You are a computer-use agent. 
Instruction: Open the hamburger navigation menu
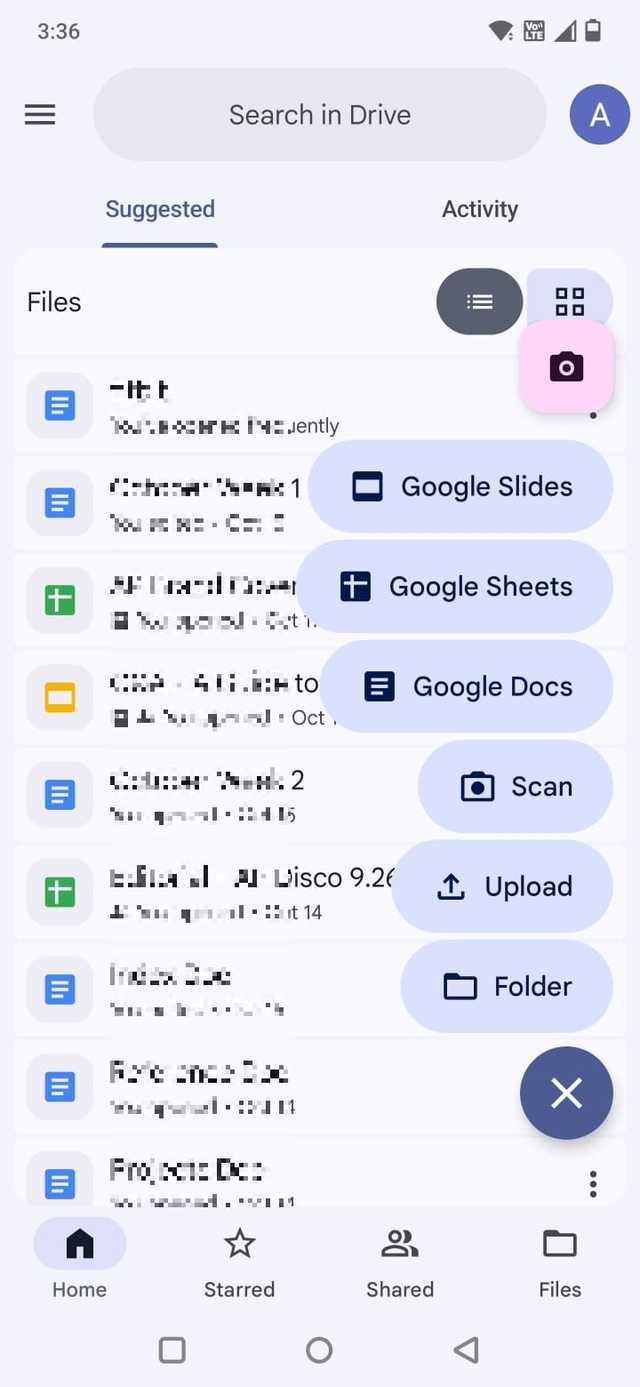[40, 115]
